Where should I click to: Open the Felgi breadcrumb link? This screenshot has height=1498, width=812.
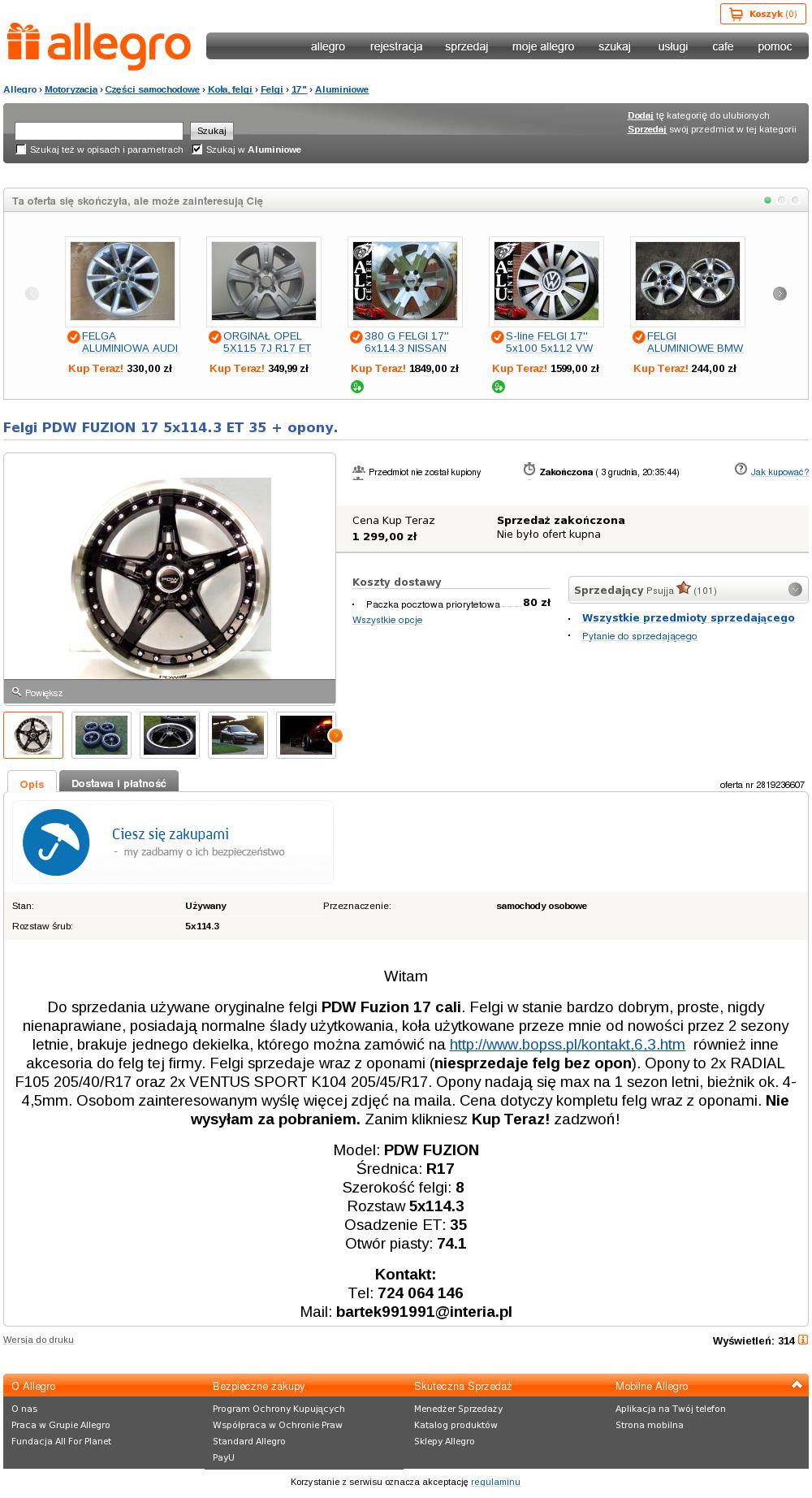click(271, 89)
